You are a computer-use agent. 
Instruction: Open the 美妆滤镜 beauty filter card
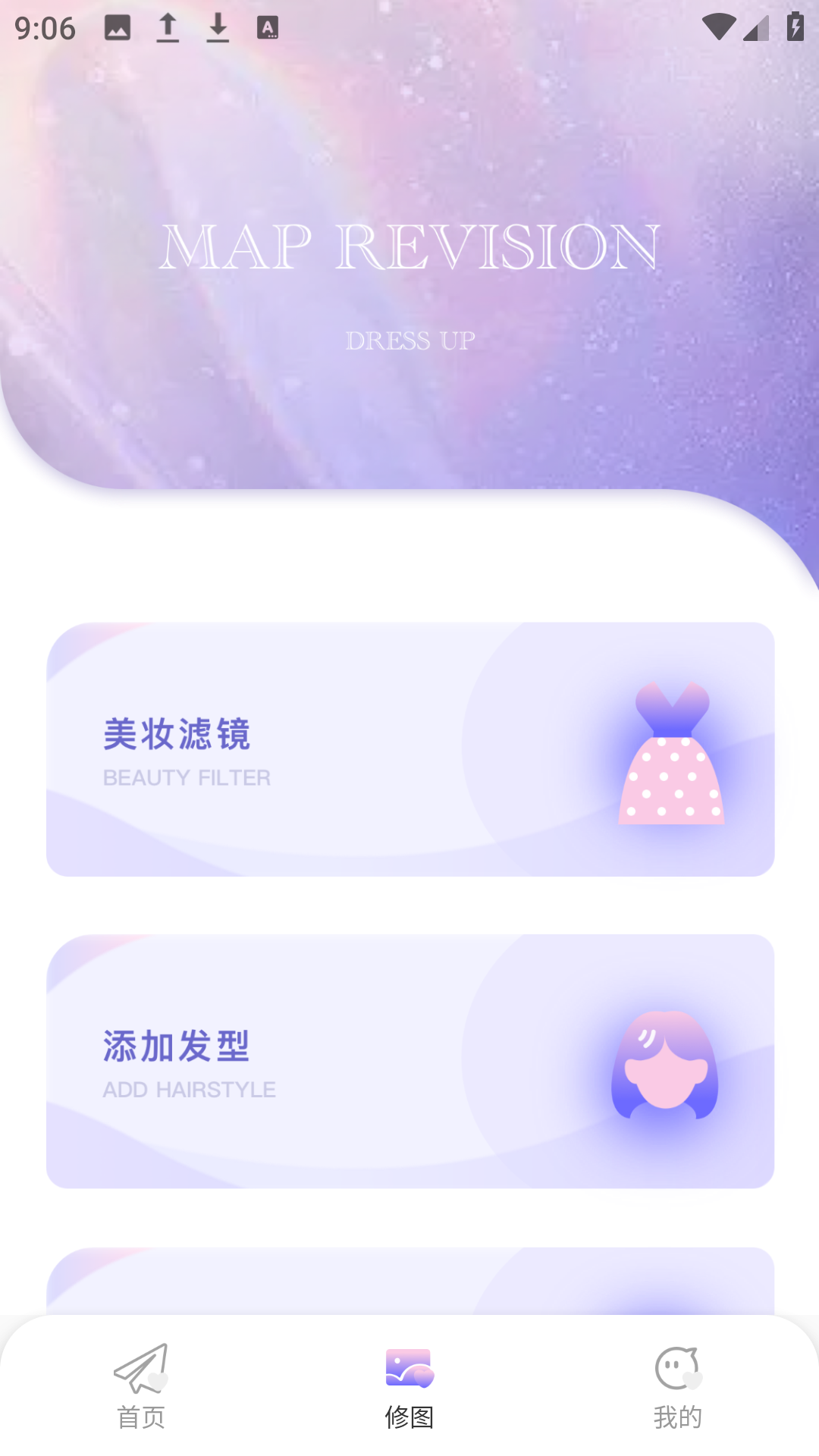[409, 750]
